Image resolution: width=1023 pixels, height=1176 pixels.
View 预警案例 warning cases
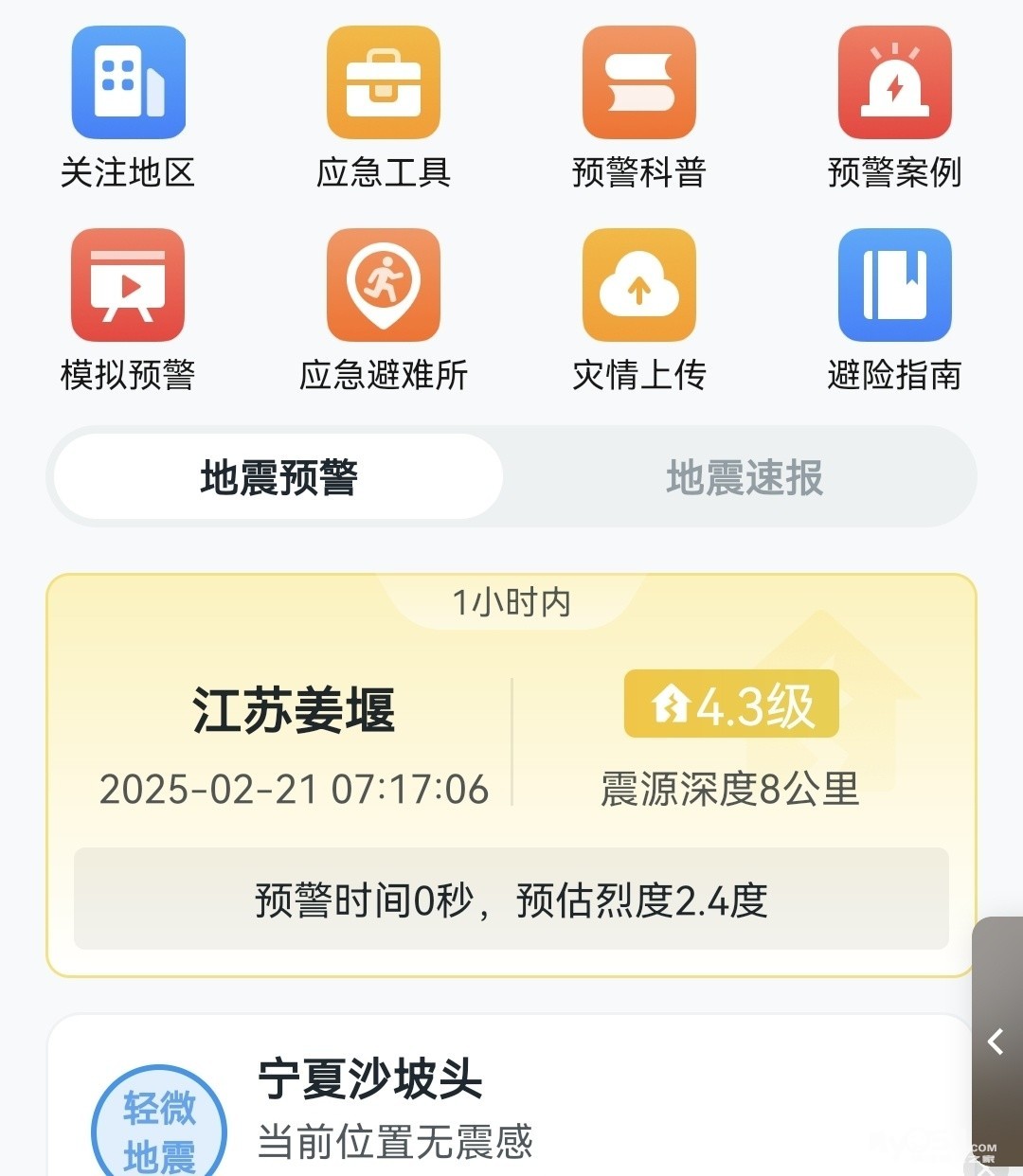coord(895,83)
